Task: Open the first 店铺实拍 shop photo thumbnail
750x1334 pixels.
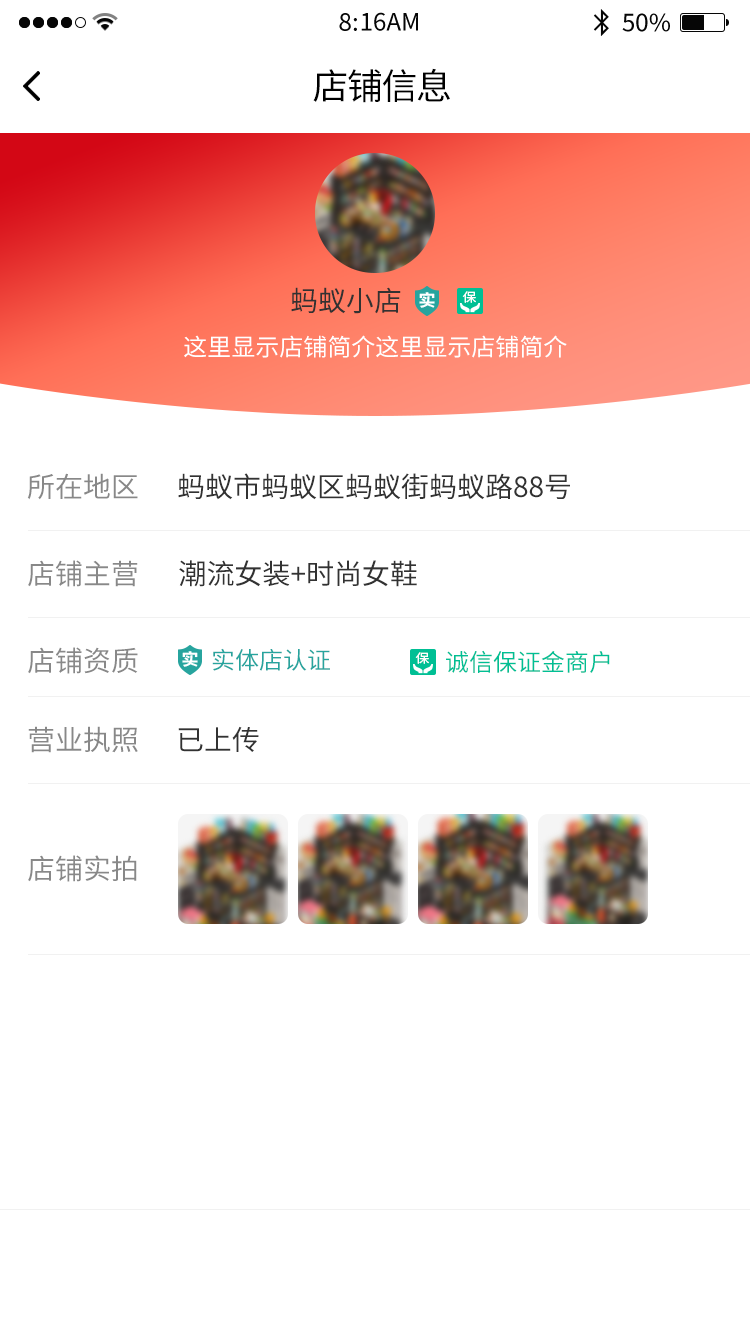Action: pos(232,868)
